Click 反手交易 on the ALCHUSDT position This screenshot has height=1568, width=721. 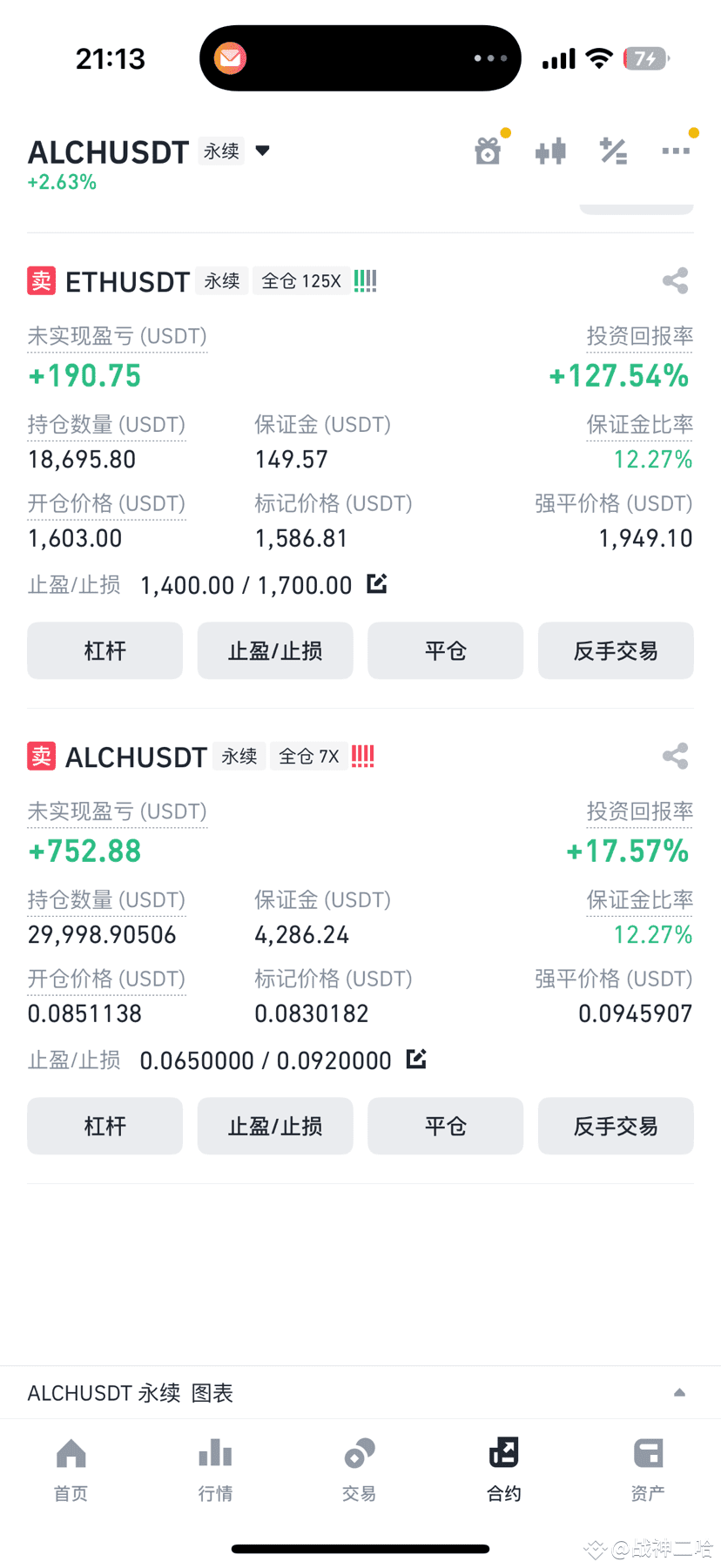616,1126
